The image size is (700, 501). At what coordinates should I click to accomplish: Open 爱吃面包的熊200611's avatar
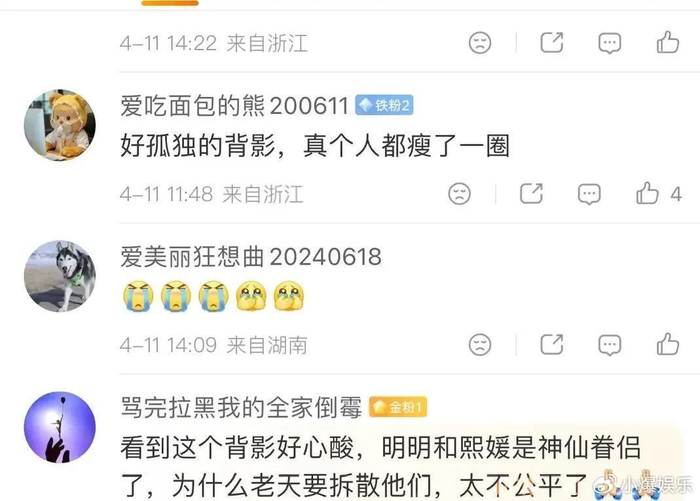59,125
